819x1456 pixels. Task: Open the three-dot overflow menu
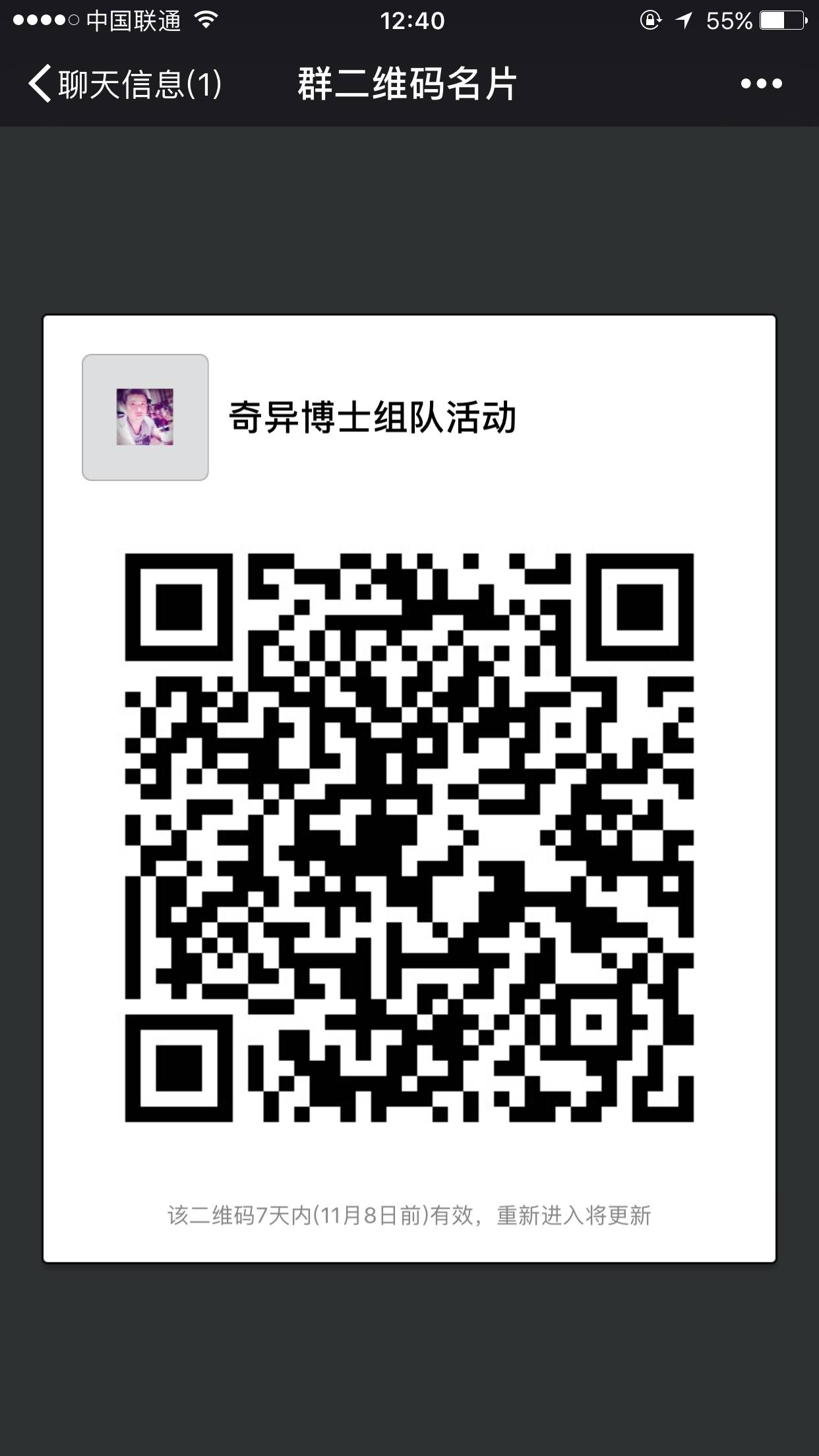(761, 84)
